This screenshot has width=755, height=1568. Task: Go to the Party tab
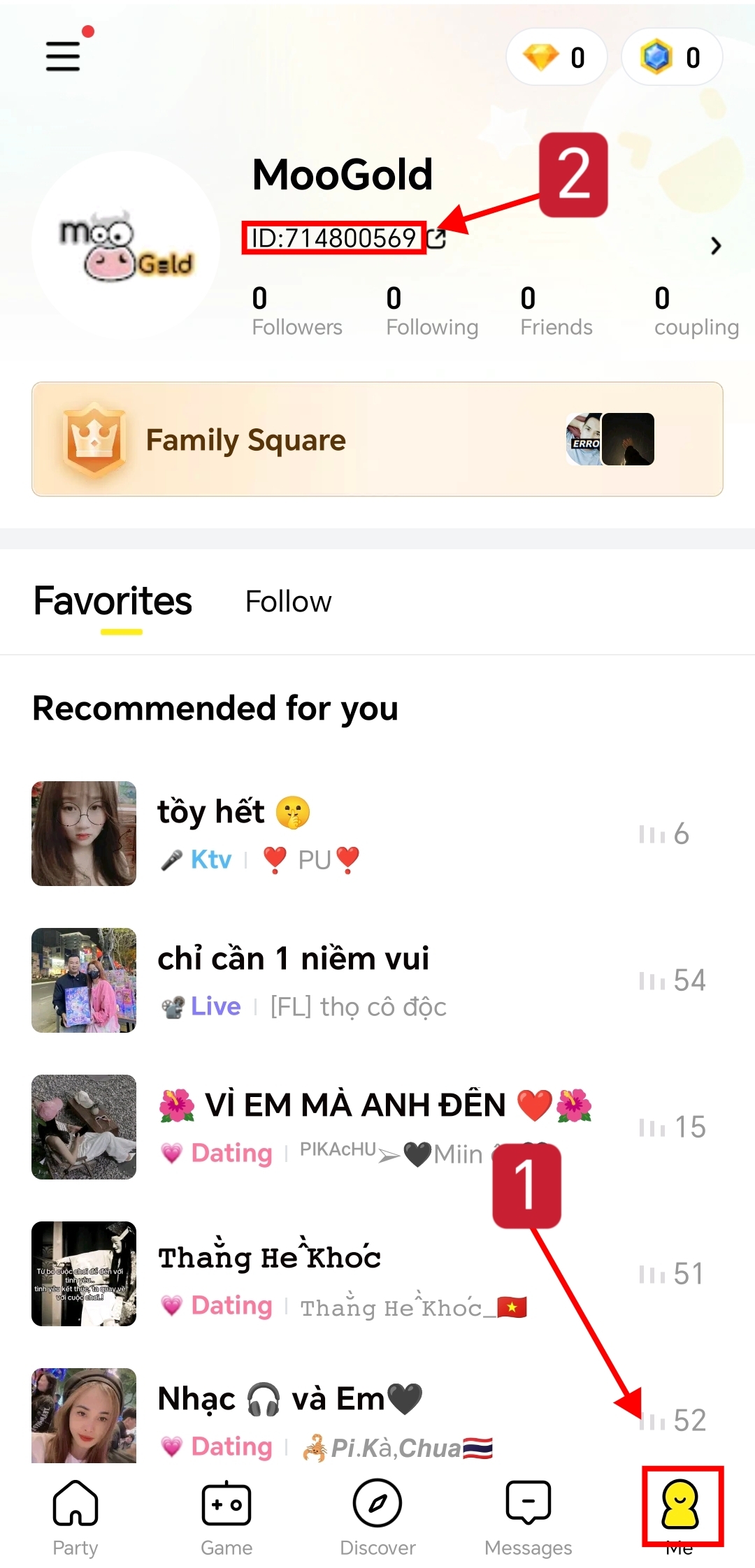pos(75,1518)
